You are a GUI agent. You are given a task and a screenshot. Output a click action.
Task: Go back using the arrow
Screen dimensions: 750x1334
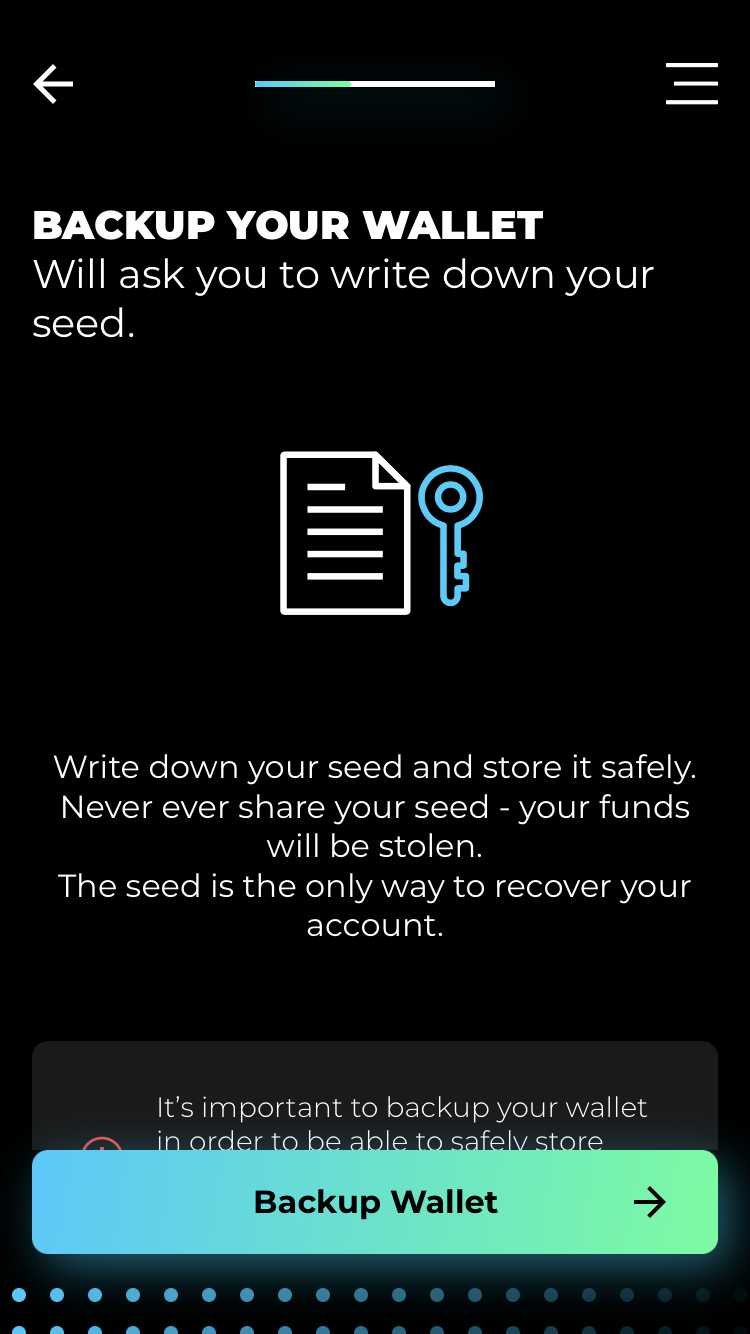click(53, 84)
